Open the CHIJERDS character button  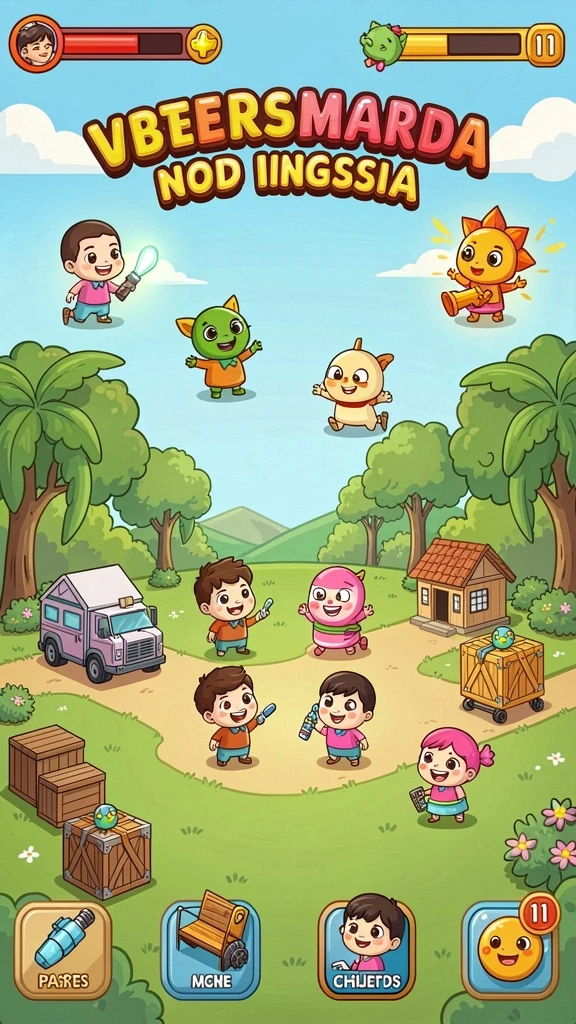pos(366,949)
